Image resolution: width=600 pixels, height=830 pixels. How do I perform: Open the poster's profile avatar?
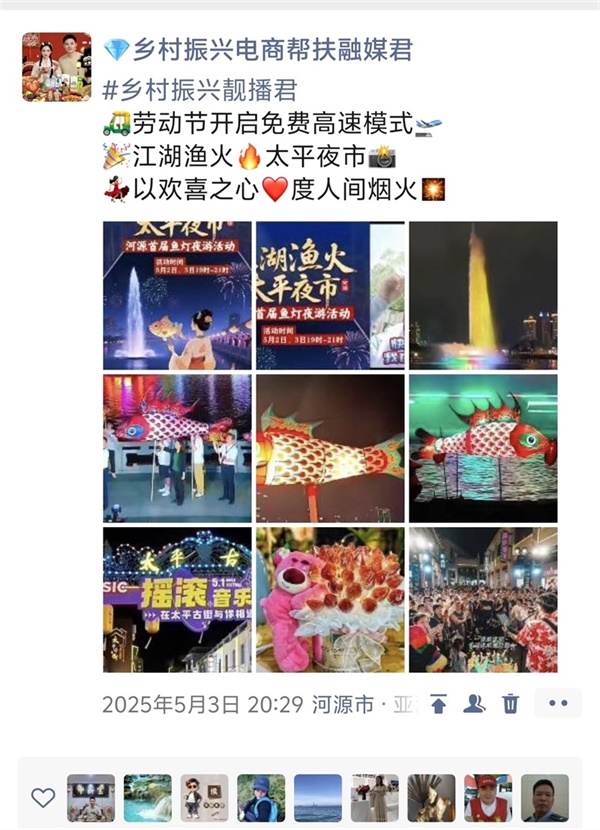[x=57, y=67]
